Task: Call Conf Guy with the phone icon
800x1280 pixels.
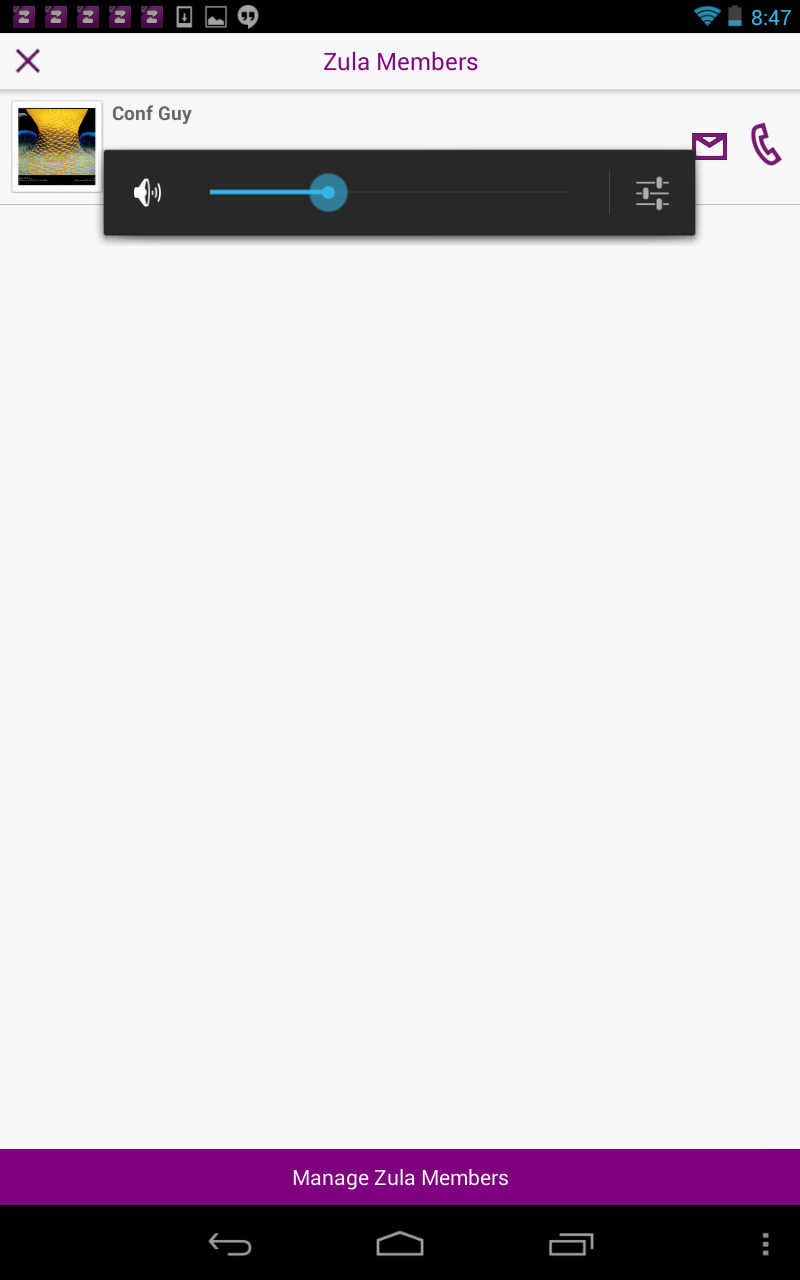Action: (766, 145)
